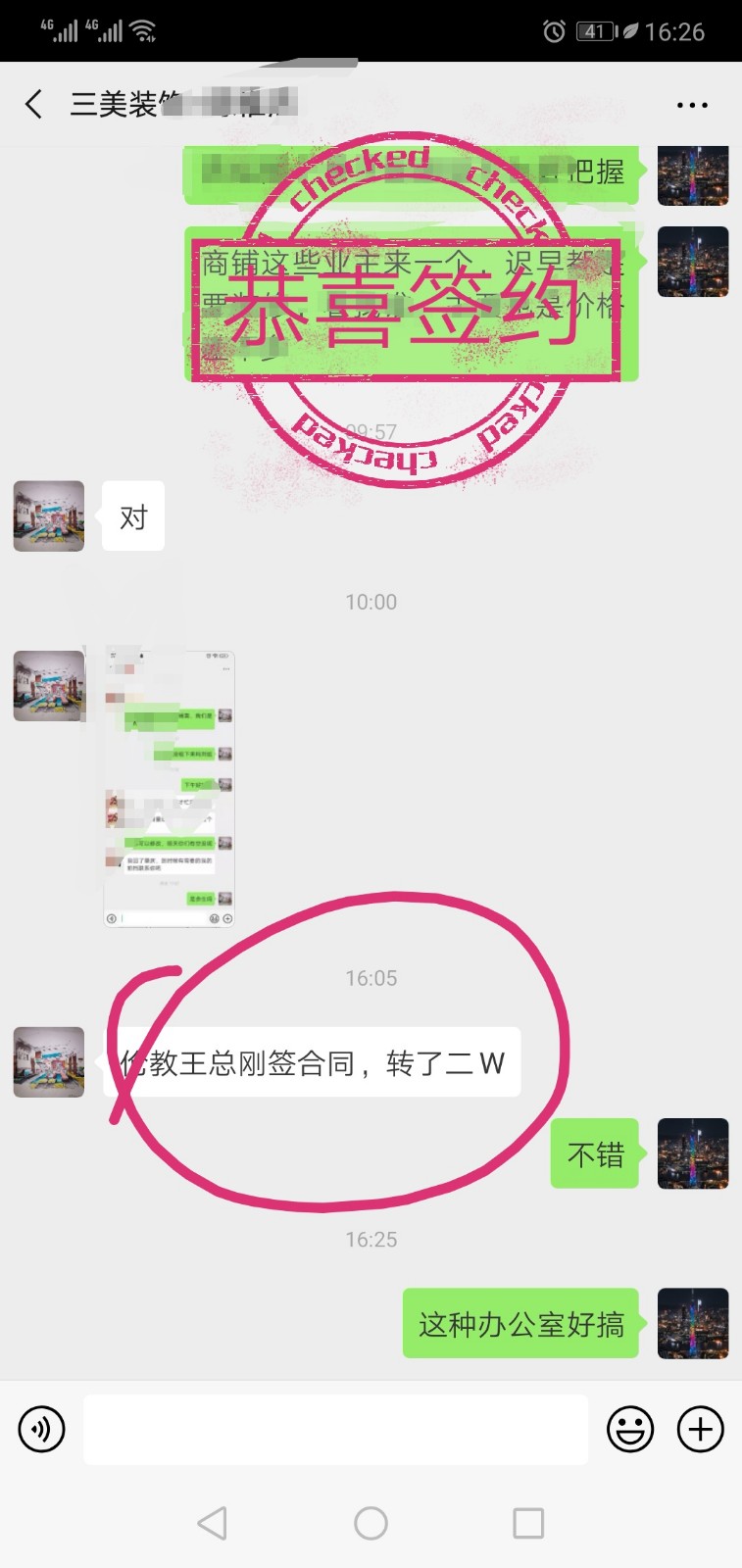Open my avatar beside the 不错 message

click(x=692, y=1153)
